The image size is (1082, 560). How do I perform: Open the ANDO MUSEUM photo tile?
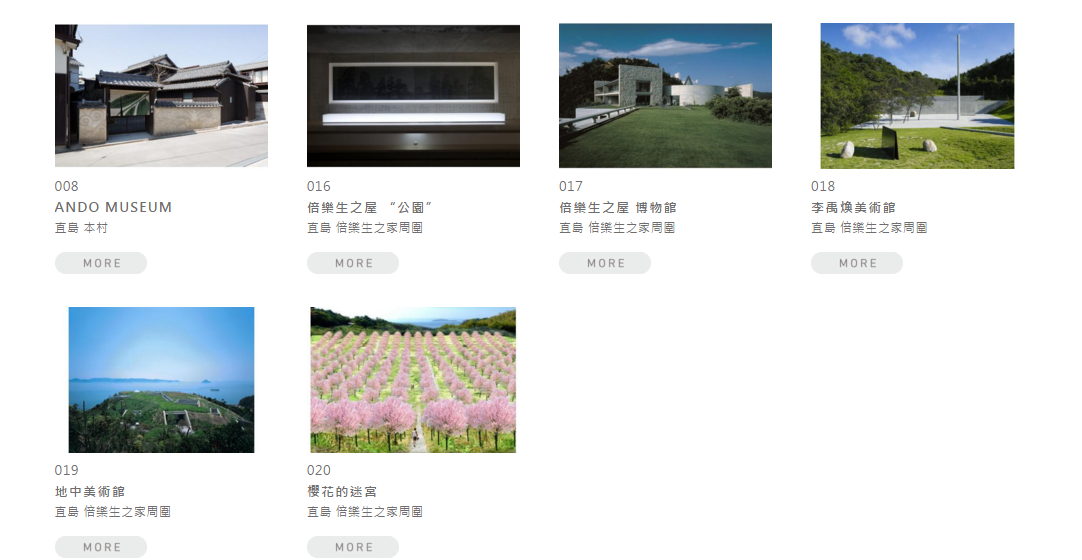161,96
